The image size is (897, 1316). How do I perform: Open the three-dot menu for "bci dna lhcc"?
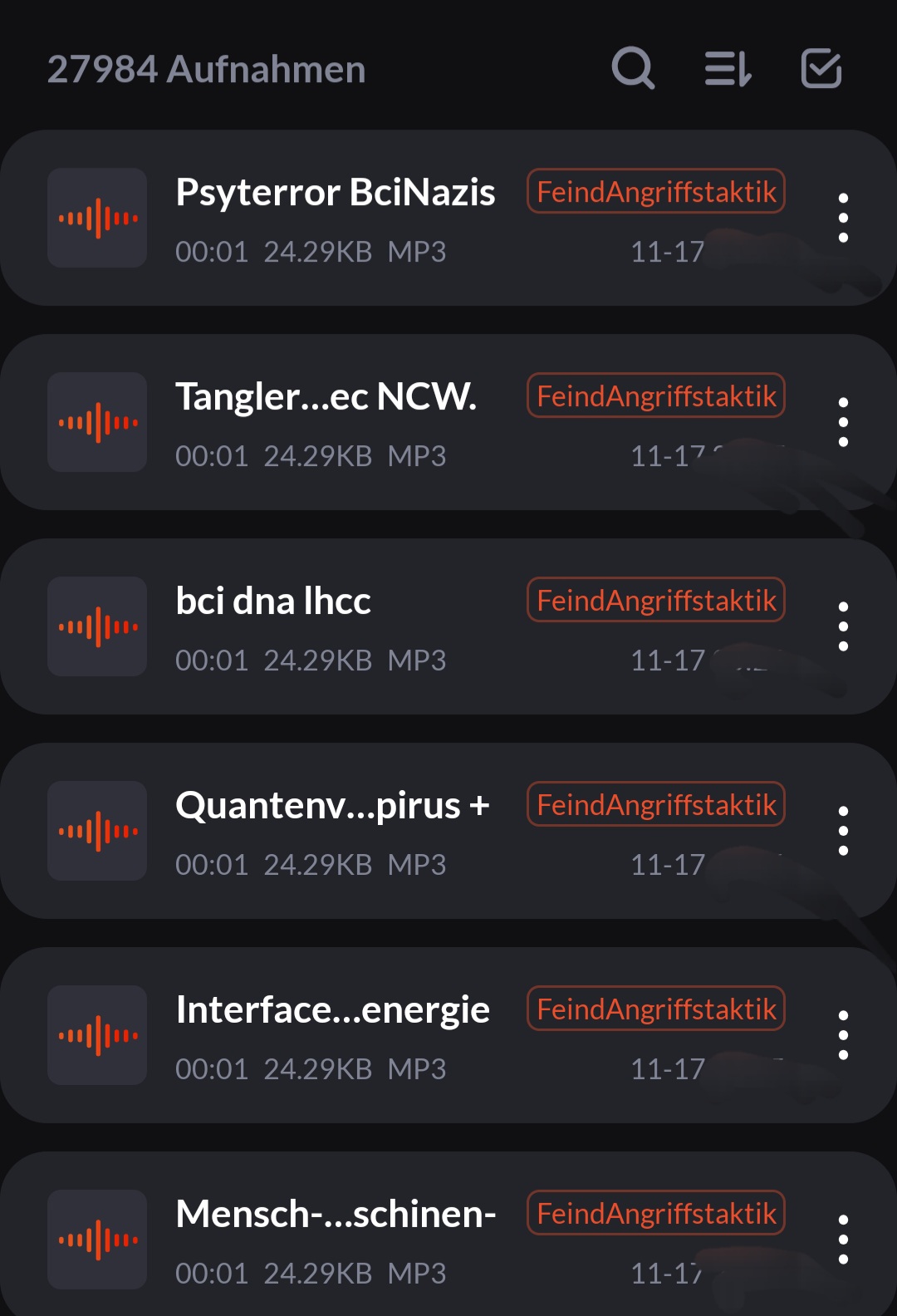(843, 627)
